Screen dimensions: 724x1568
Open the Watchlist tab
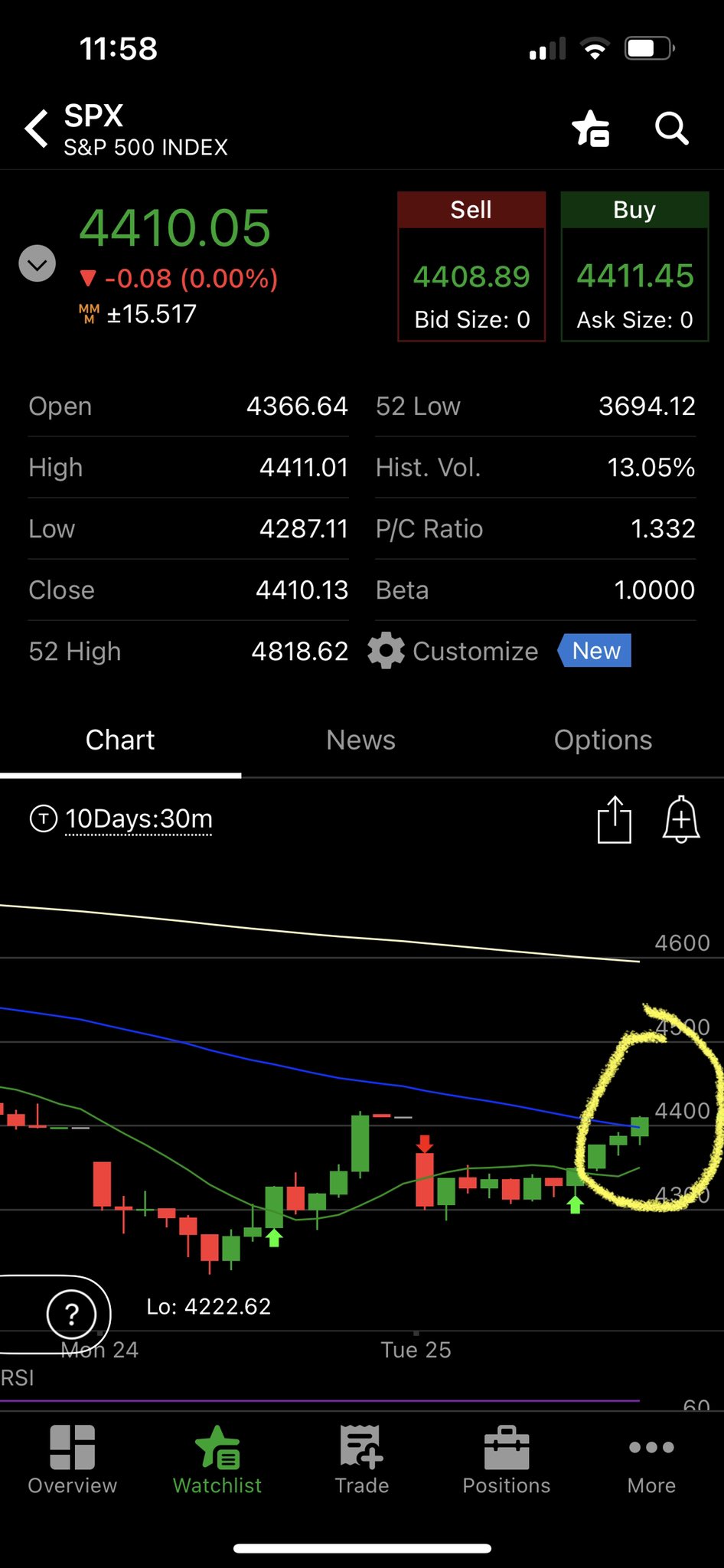(x=217, y=1461)
